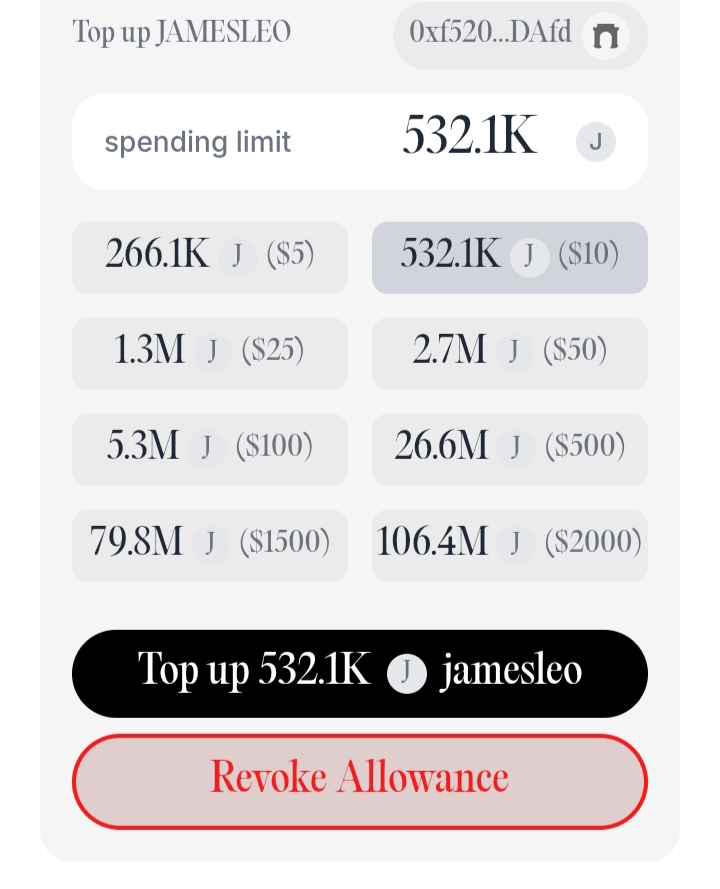Screen dimensions: 720x889
Task: Tap the Revoke Allowance button
Action: tap(360, 781)
